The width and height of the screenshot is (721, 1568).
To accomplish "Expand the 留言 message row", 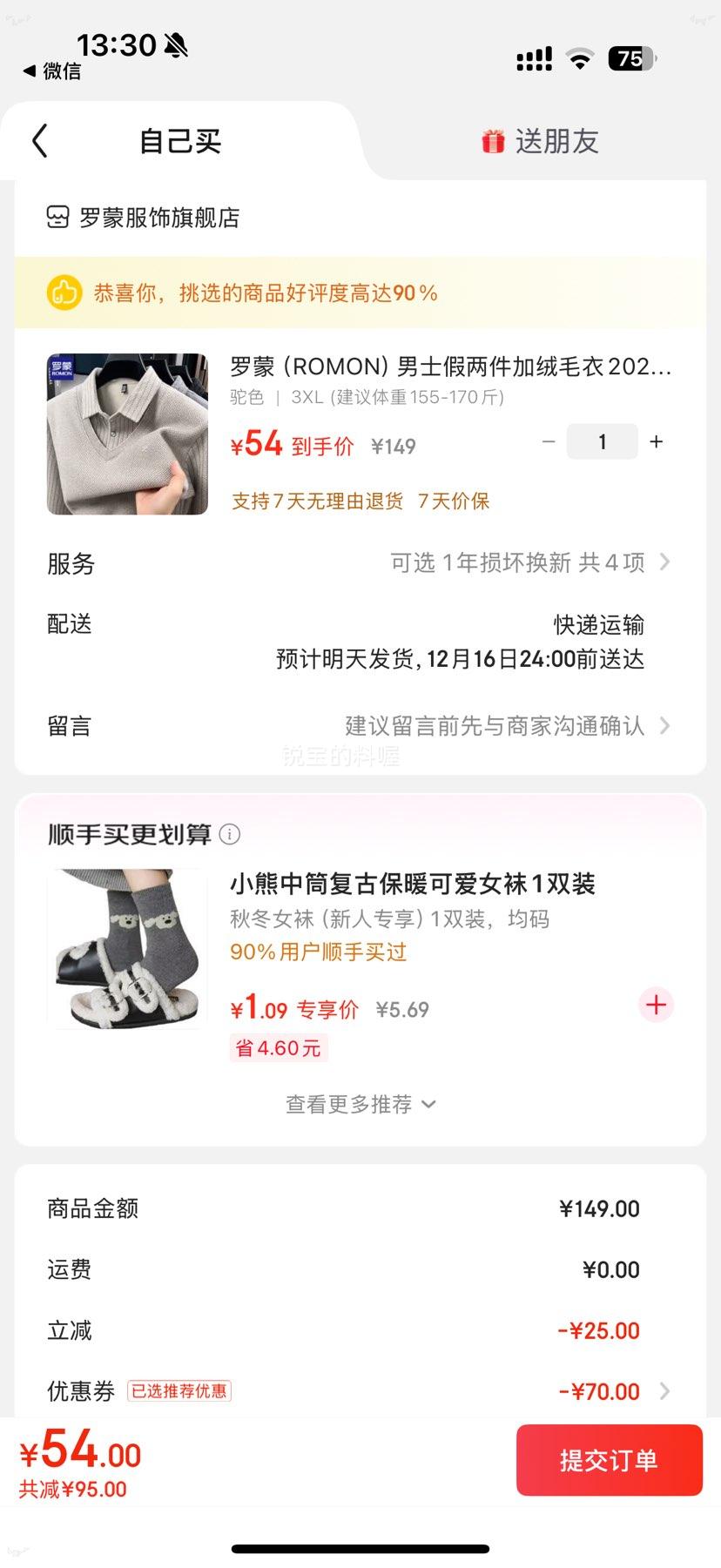I will click(664, 725).
